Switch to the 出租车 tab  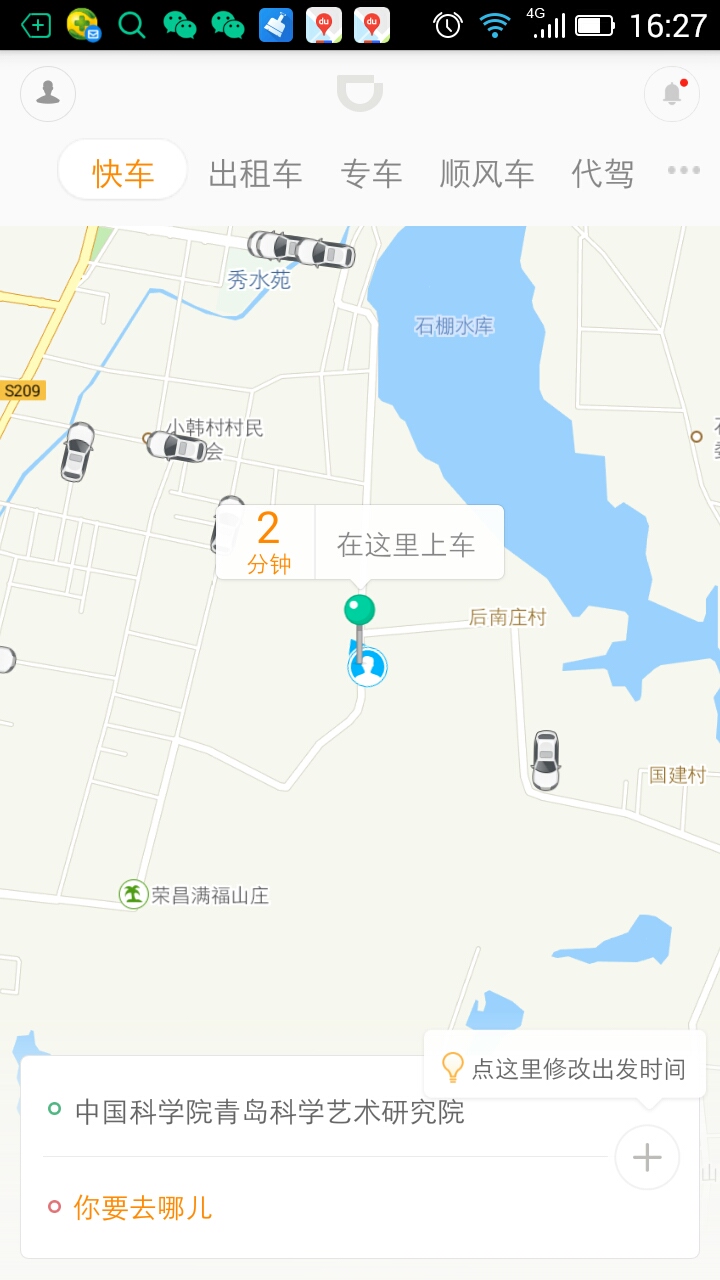[x=255, y=174]
